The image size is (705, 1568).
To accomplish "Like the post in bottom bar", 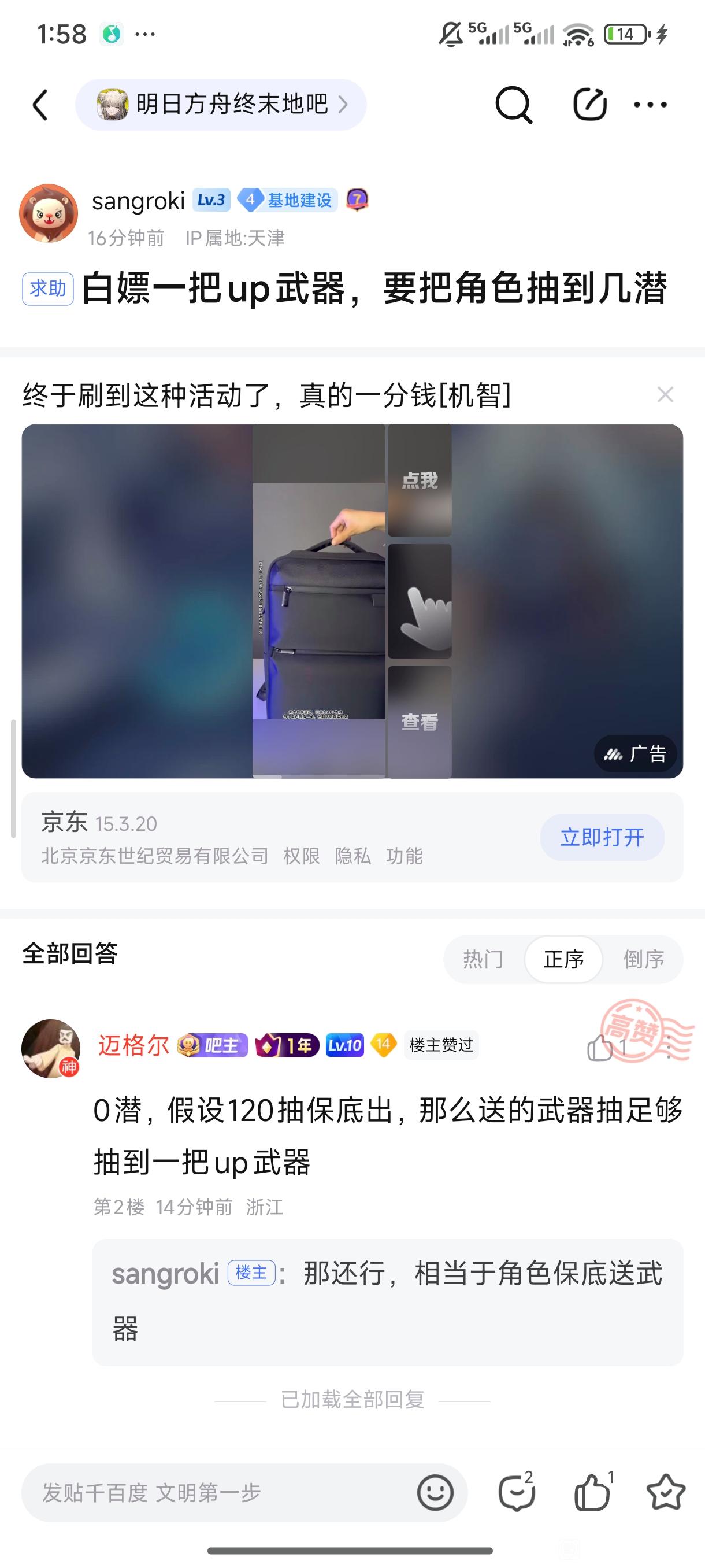I will point(593,1492).
